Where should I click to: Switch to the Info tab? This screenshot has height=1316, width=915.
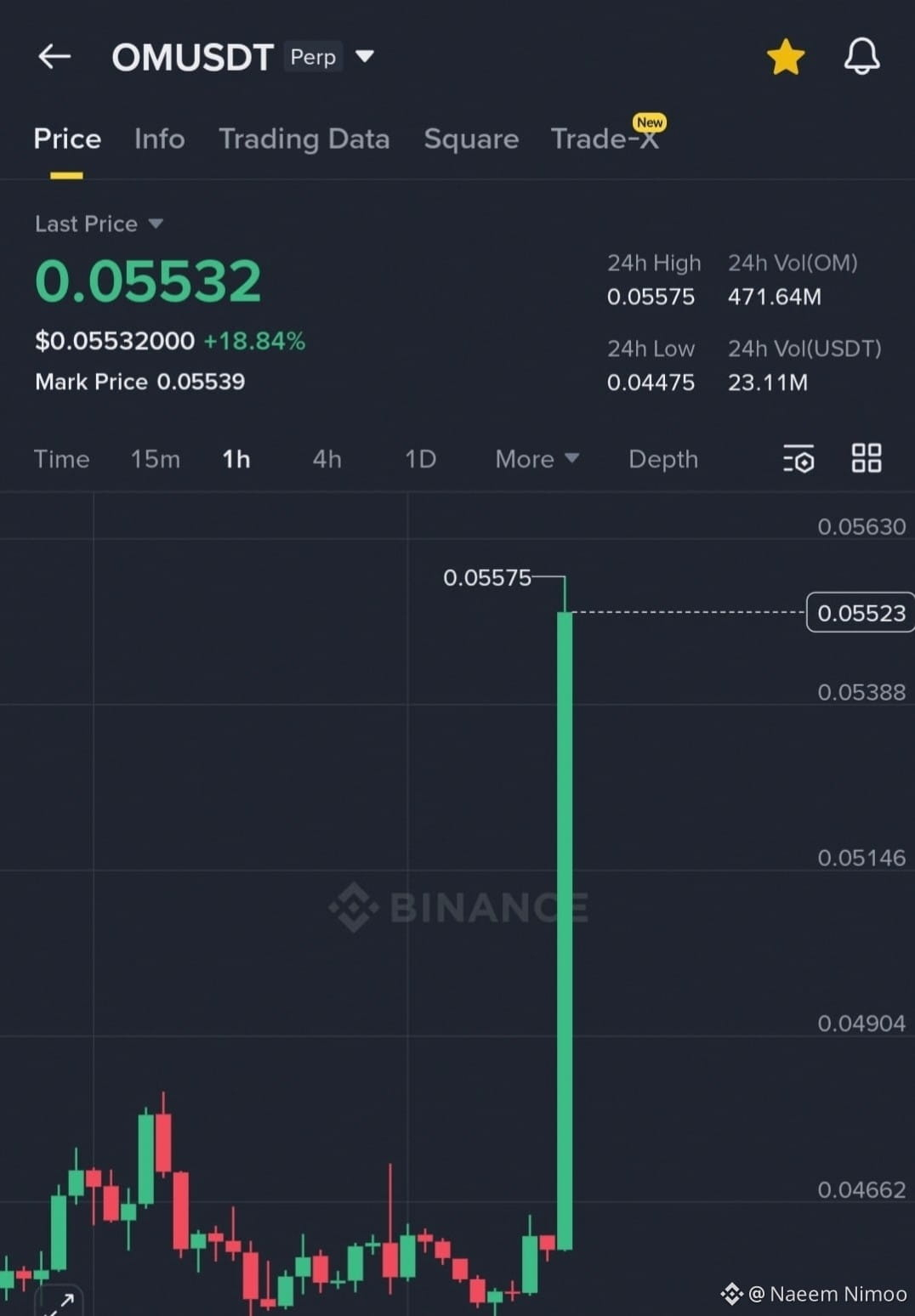click(159, 139)
